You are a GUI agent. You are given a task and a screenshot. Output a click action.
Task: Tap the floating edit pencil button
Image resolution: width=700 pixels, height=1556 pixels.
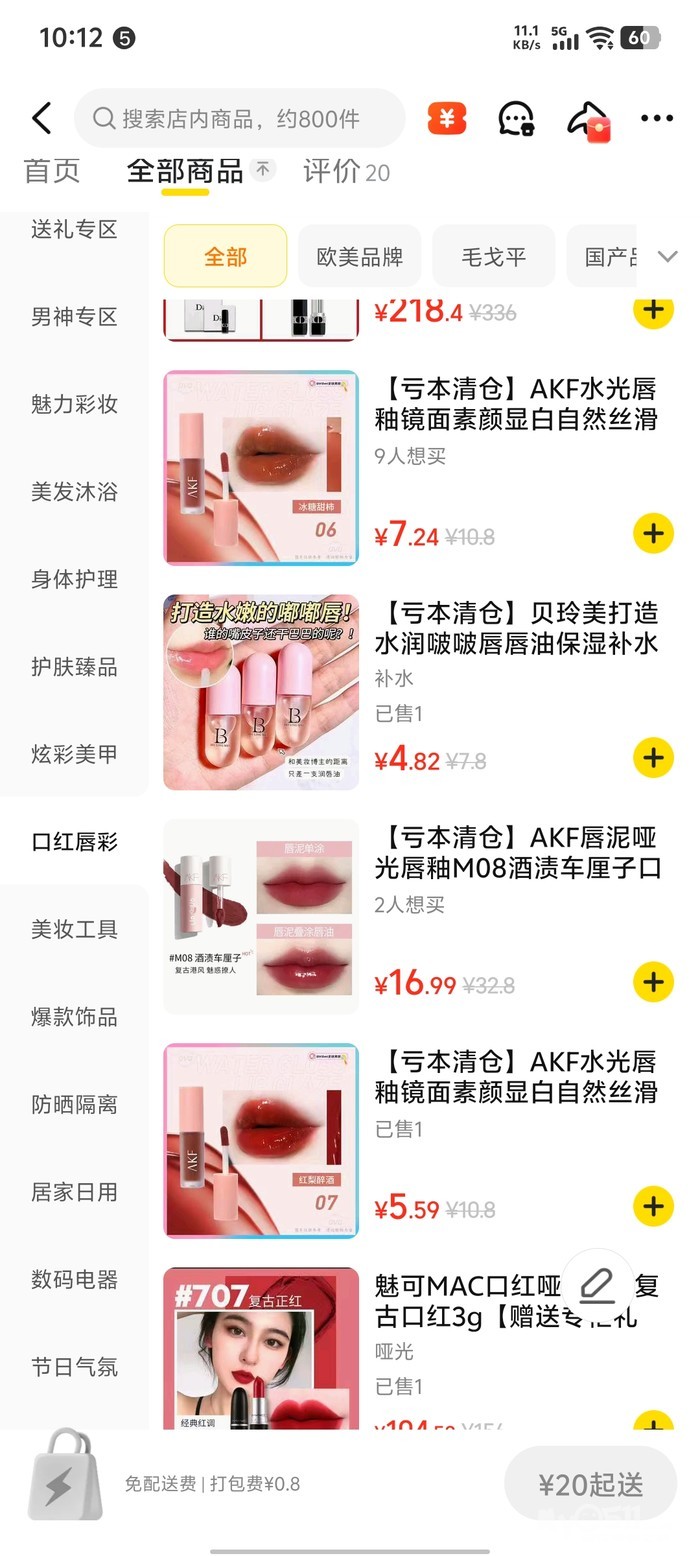tap(597, 1283)
